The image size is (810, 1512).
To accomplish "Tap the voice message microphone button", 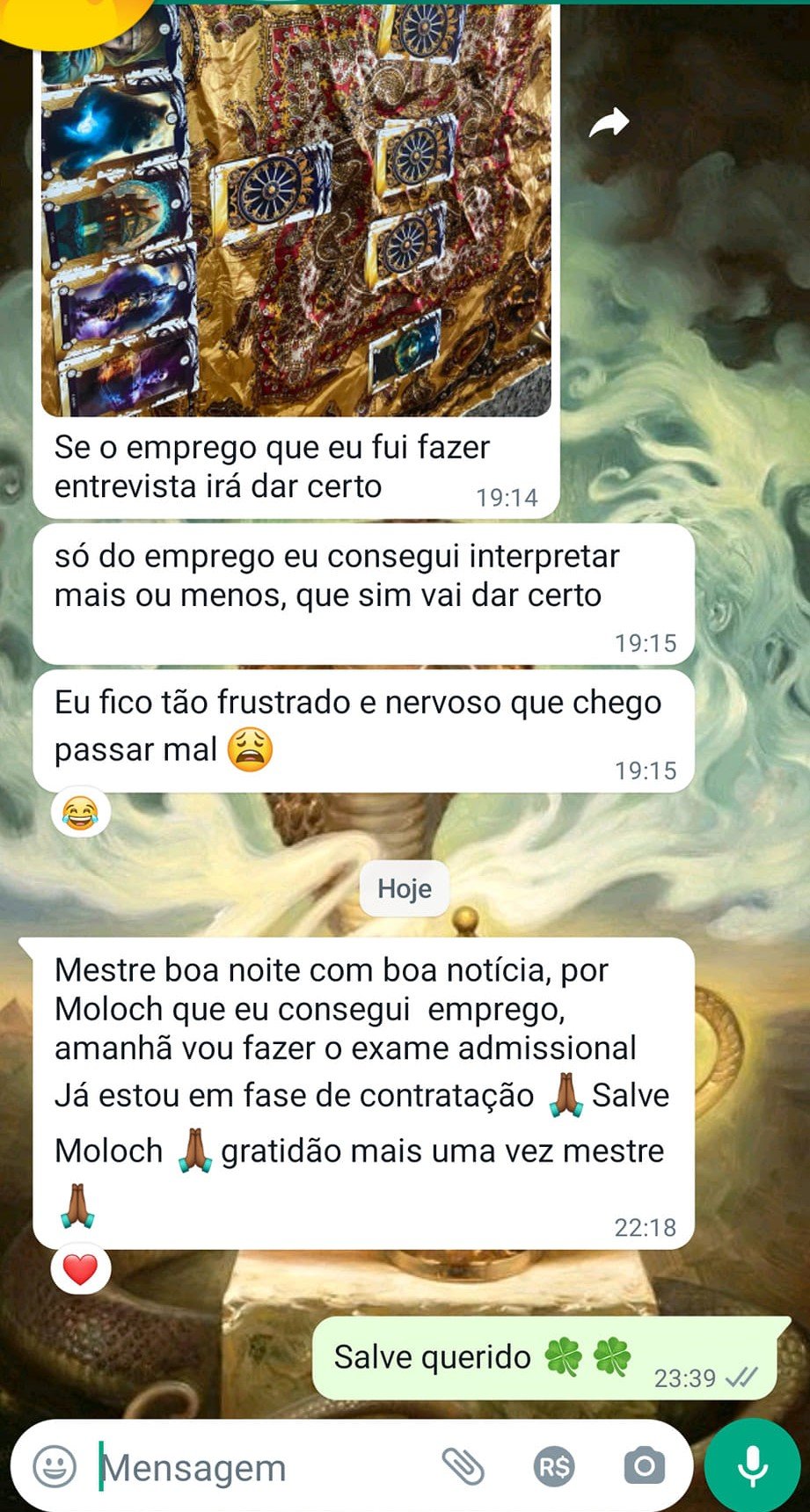I will coord(753,1466).
